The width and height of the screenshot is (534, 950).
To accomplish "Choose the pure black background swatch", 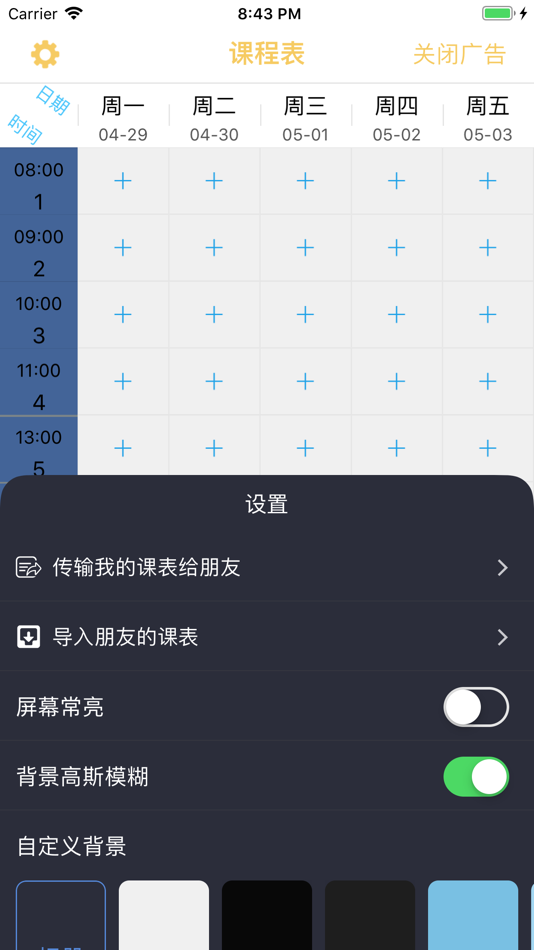I will (x=267, y=915).
